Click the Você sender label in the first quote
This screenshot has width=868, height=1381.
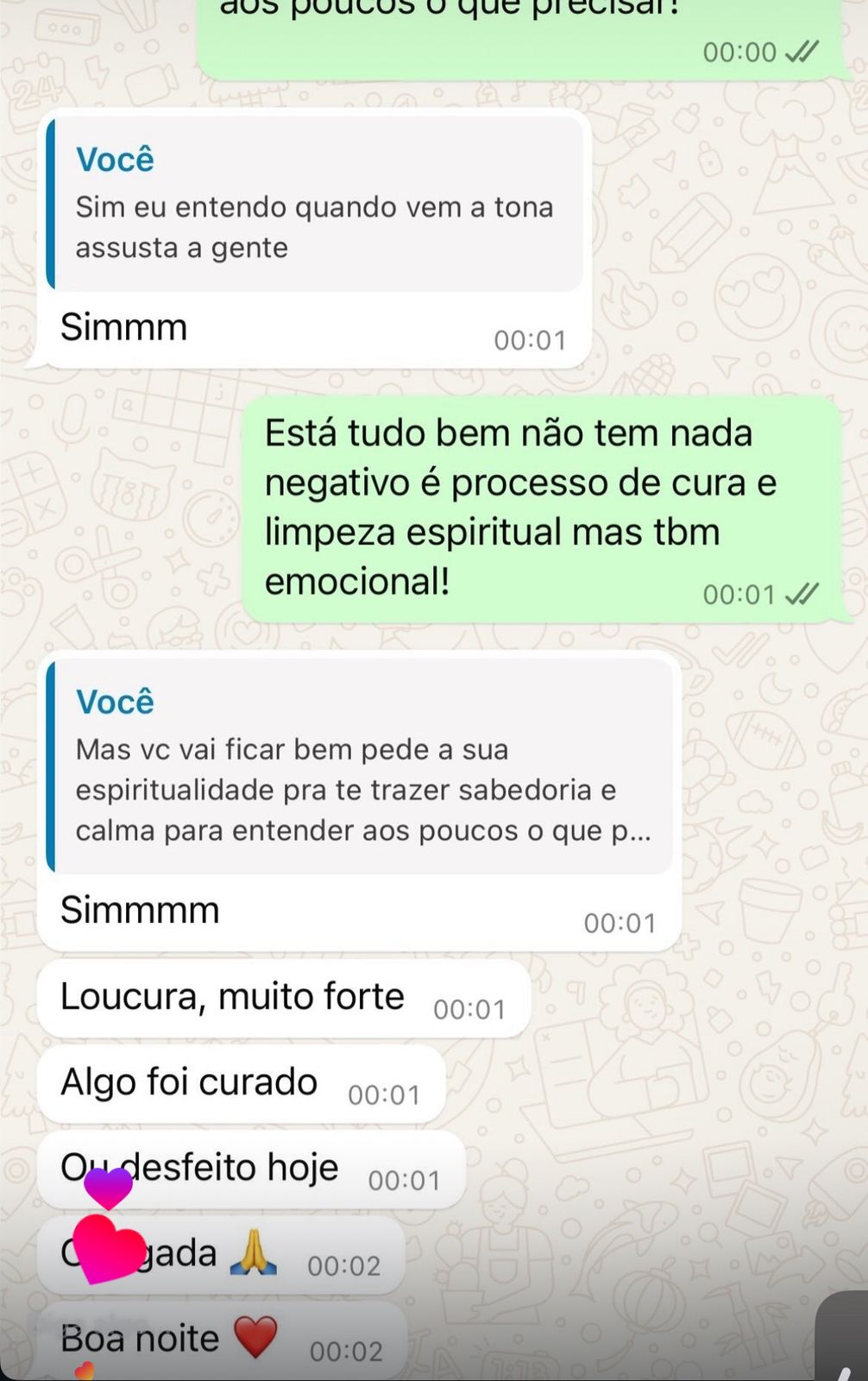(x=114, y=159)
